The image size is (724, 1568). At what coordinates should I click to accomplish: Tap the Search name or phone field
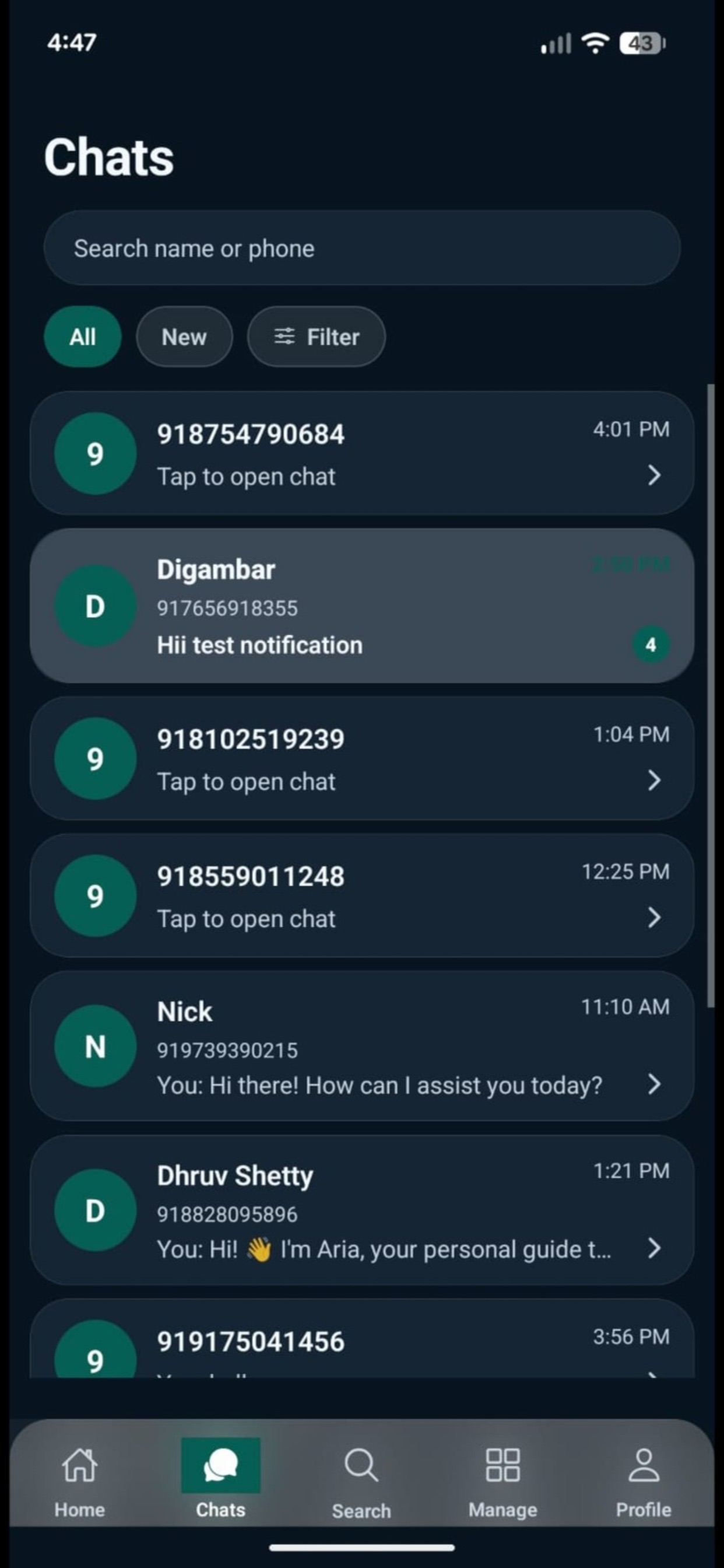tap(361, 248)
